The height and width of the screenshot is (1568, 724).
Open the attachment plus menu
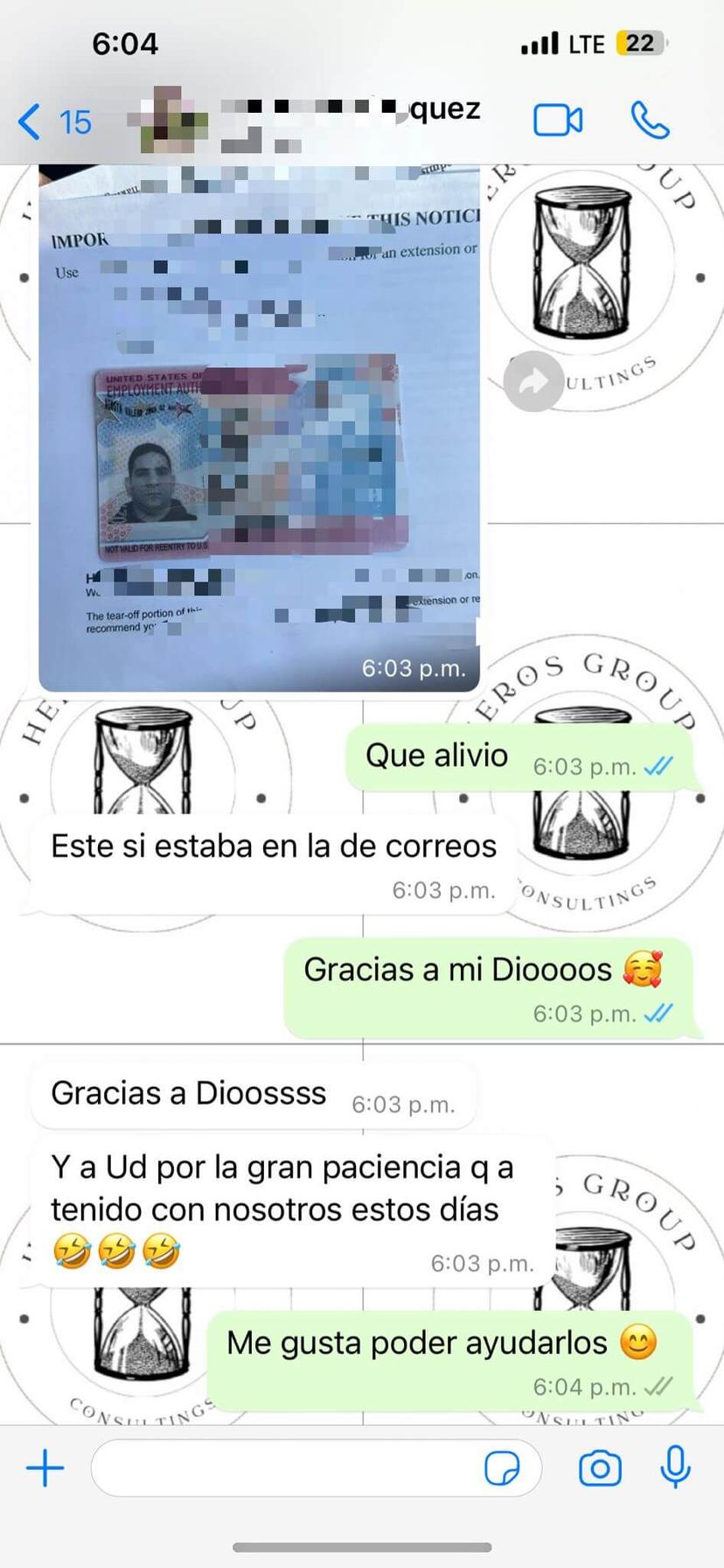point(45,1468)
